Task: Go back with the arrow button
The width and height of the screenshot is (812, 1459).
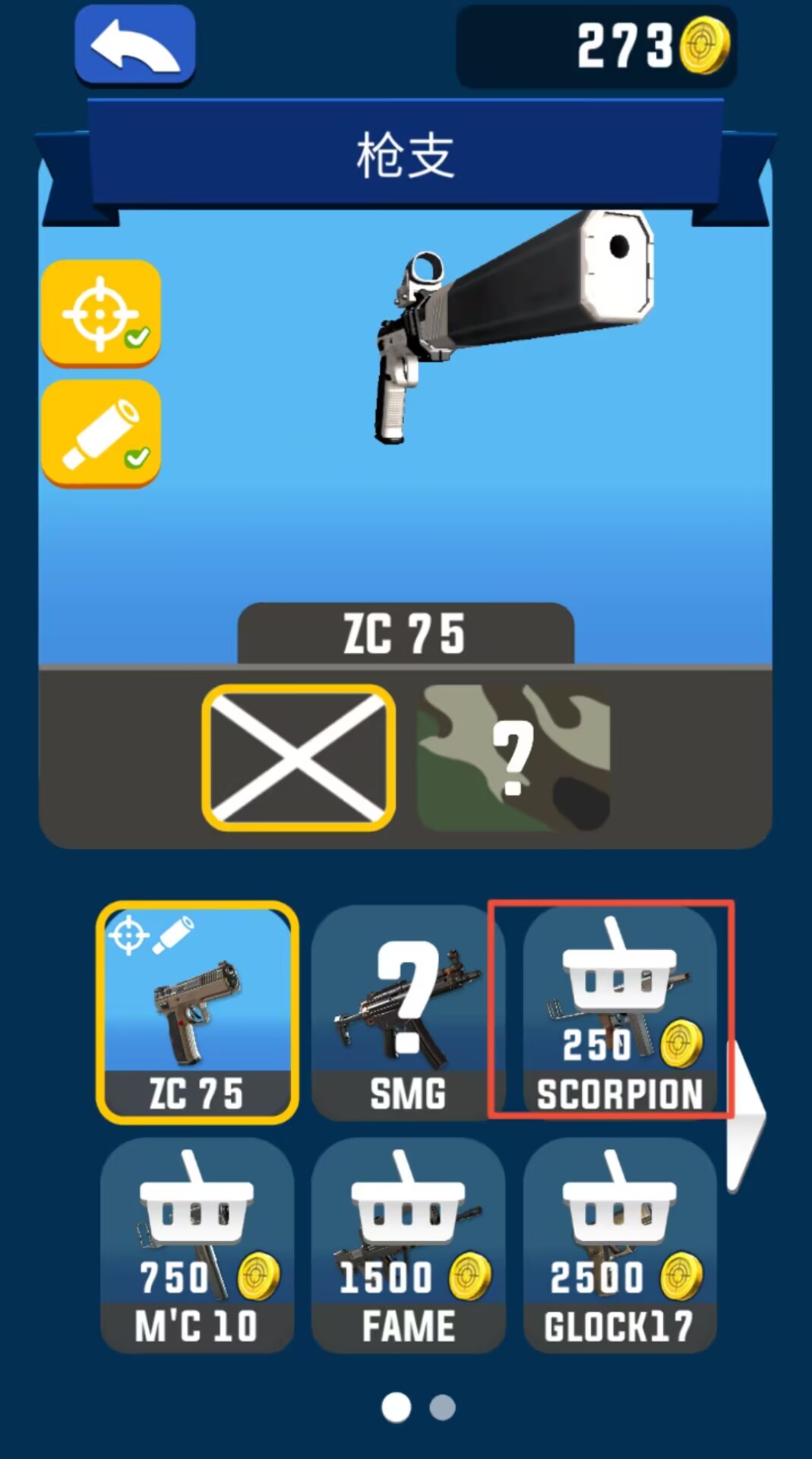Action: (135, 44)
